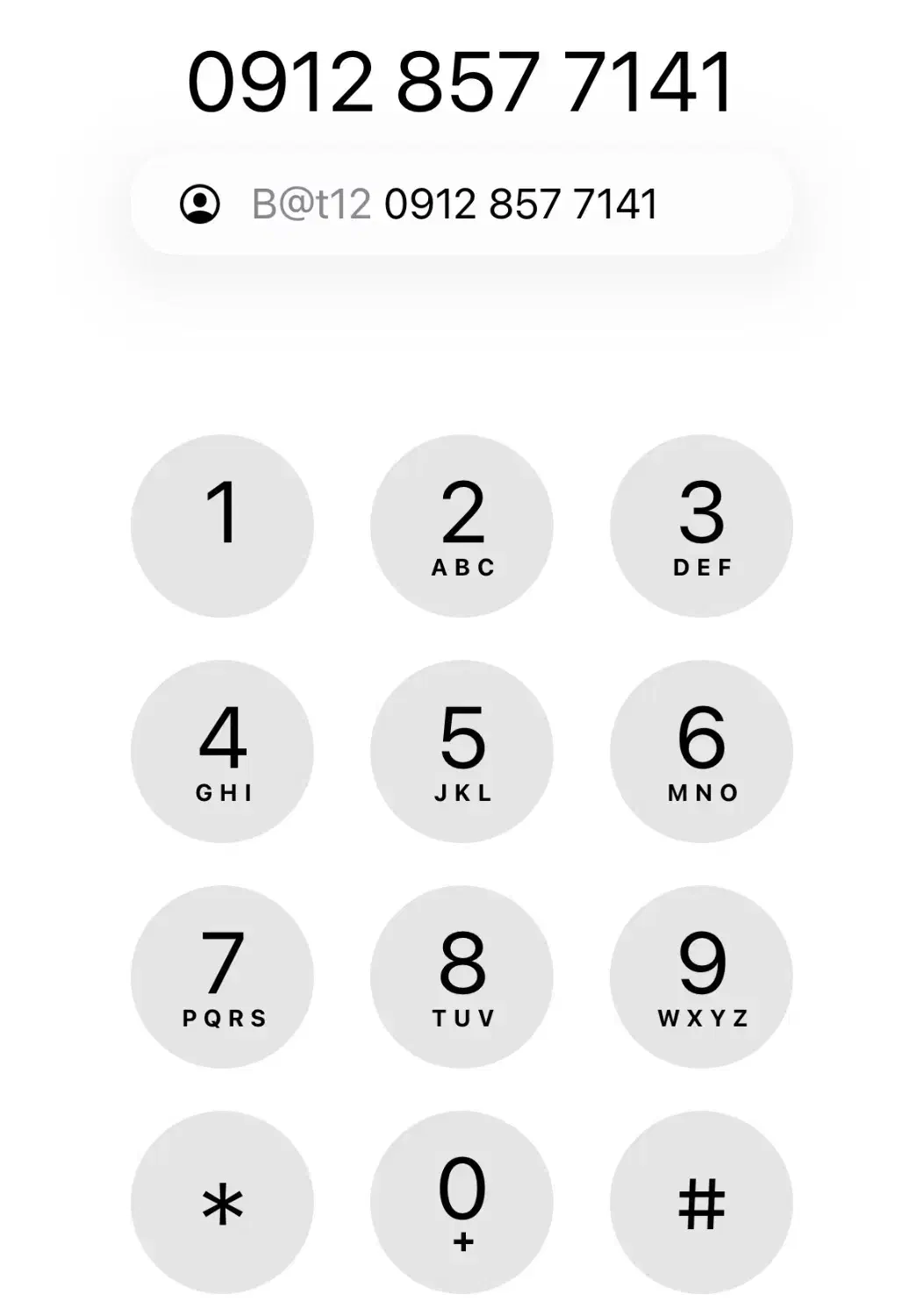Tap the suggested number 0912 857 7141 in the card

[x=521, y=204]
